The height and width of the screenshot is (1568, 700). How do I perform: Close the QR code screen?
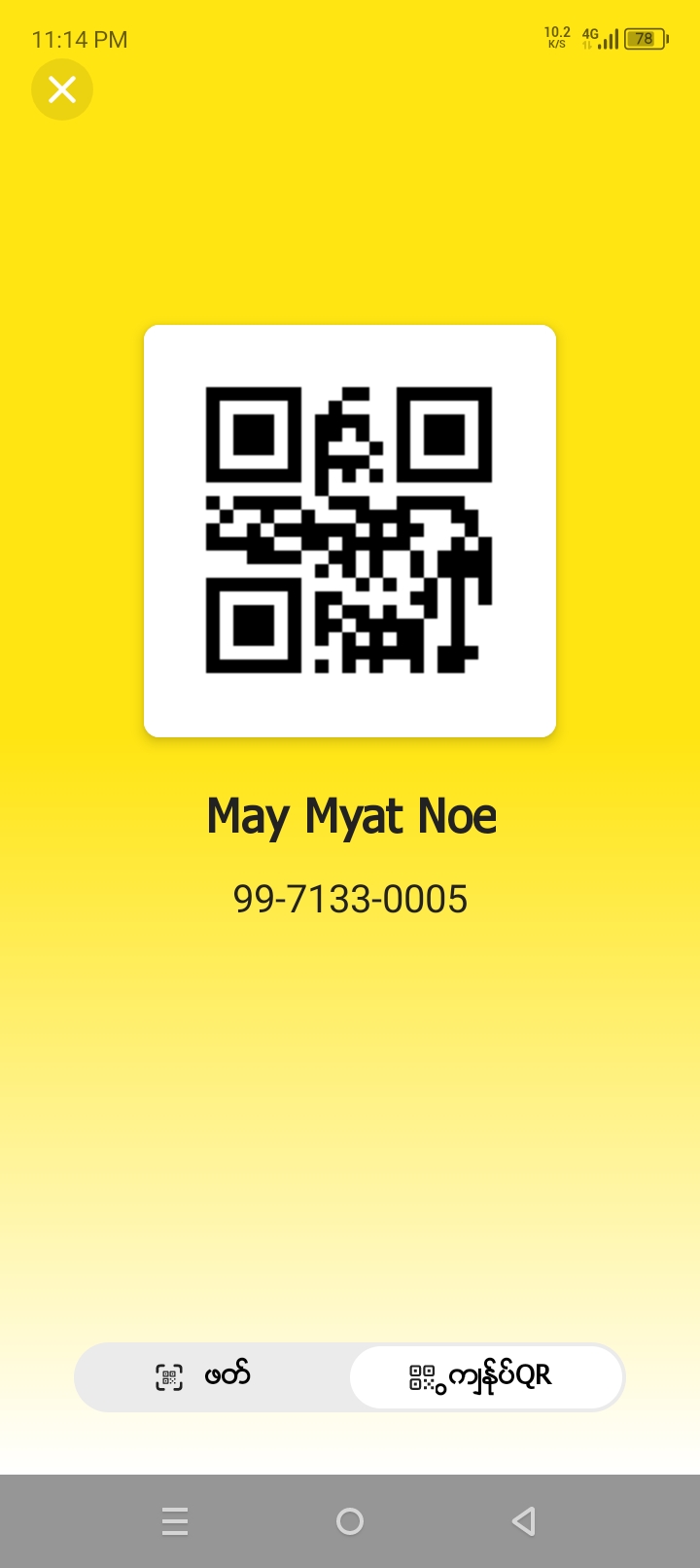(62, 89)
